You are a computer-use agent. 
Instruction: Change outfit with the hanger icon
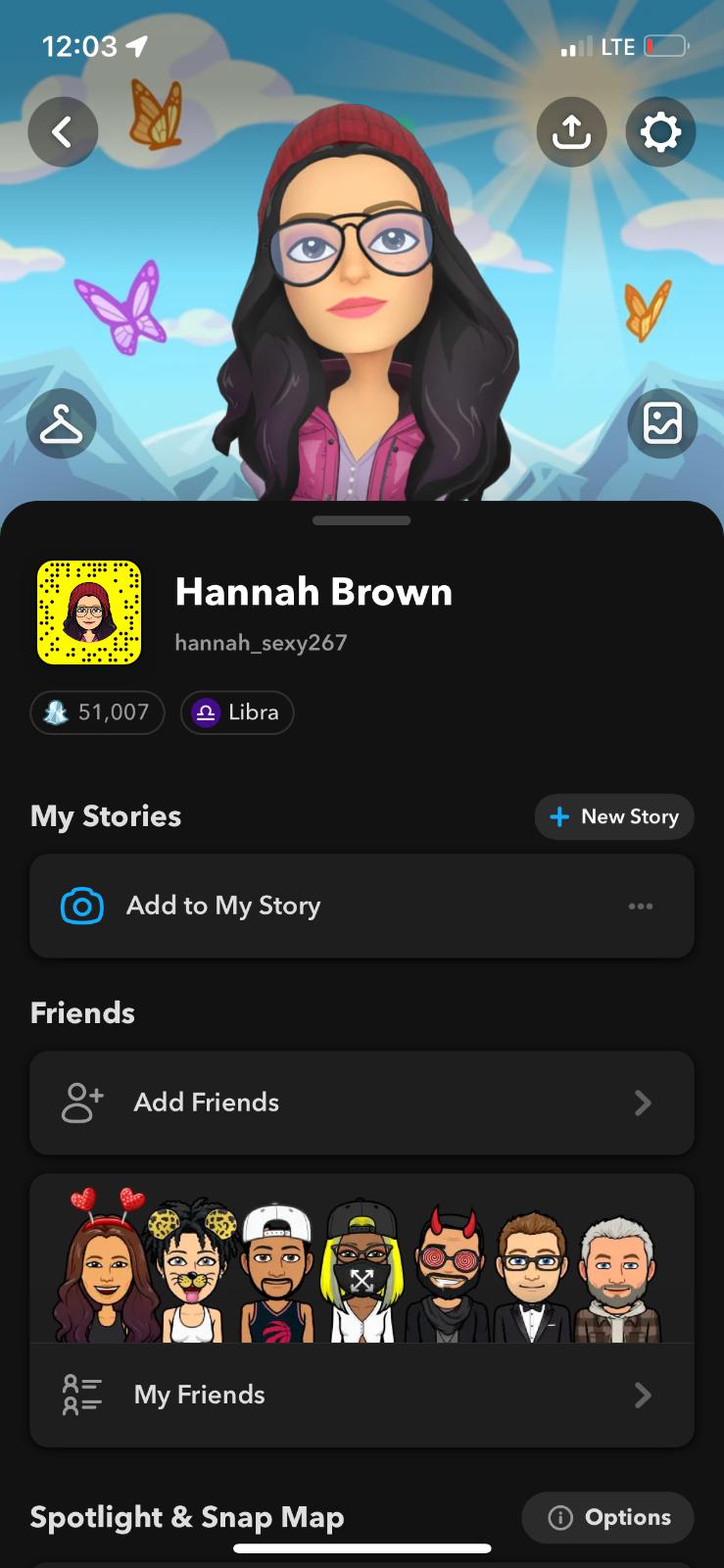pyautogui.click(x=61, y=424)
